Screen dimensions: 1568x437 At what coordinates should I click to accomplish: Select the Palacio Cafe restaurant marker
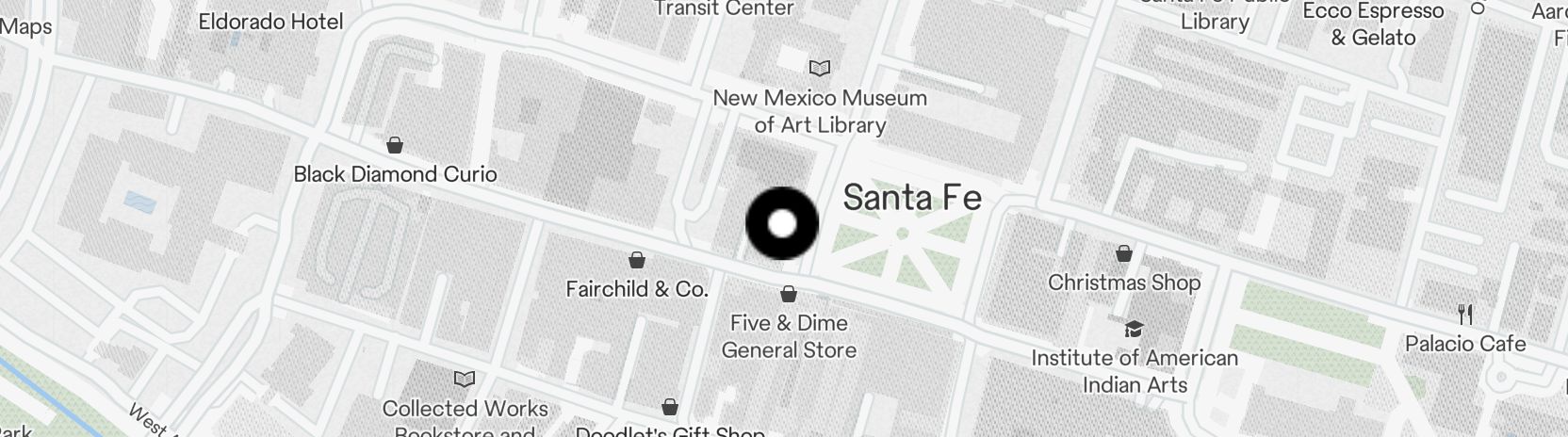pos(1464,314)
